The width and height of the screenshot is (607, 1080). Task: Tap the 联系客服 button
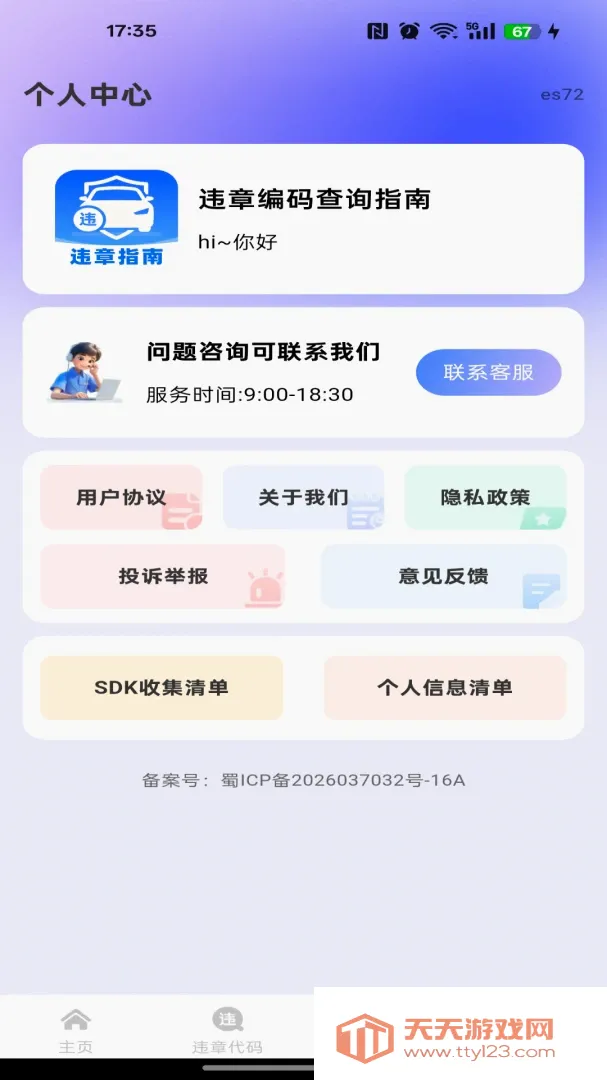488,372
